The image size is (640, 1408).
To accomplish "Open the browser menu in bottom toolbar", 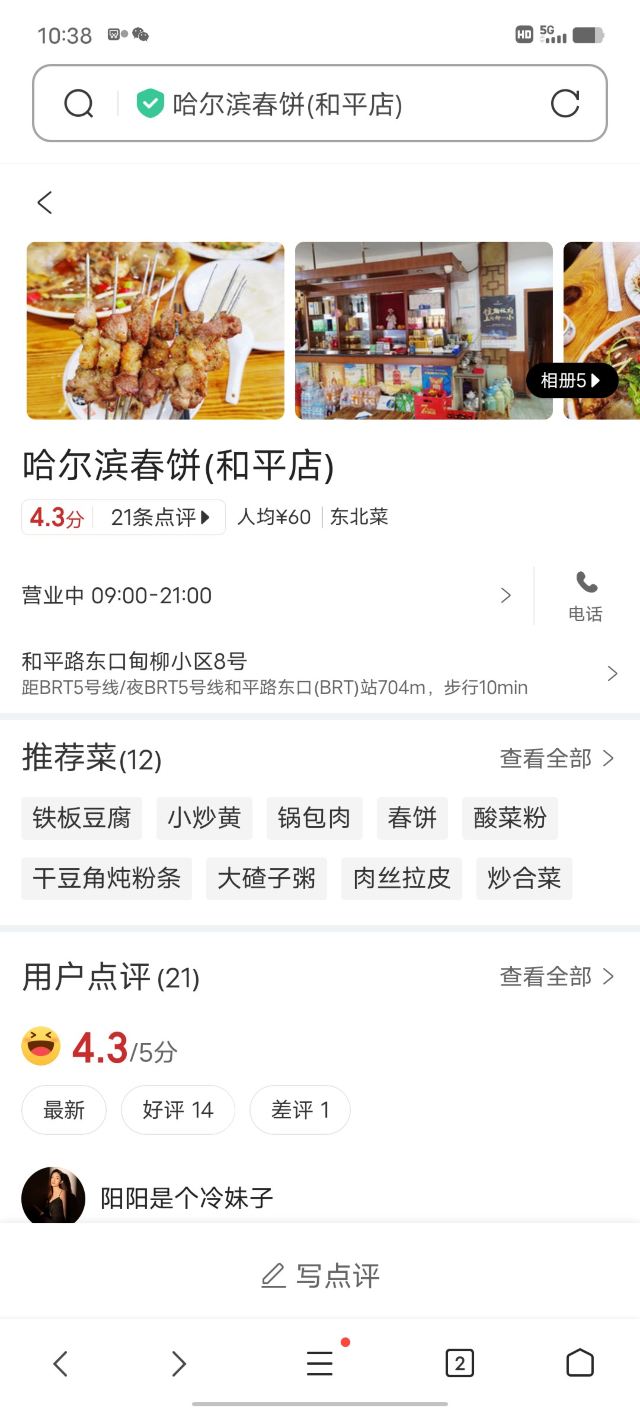I will pos(320,1363).
